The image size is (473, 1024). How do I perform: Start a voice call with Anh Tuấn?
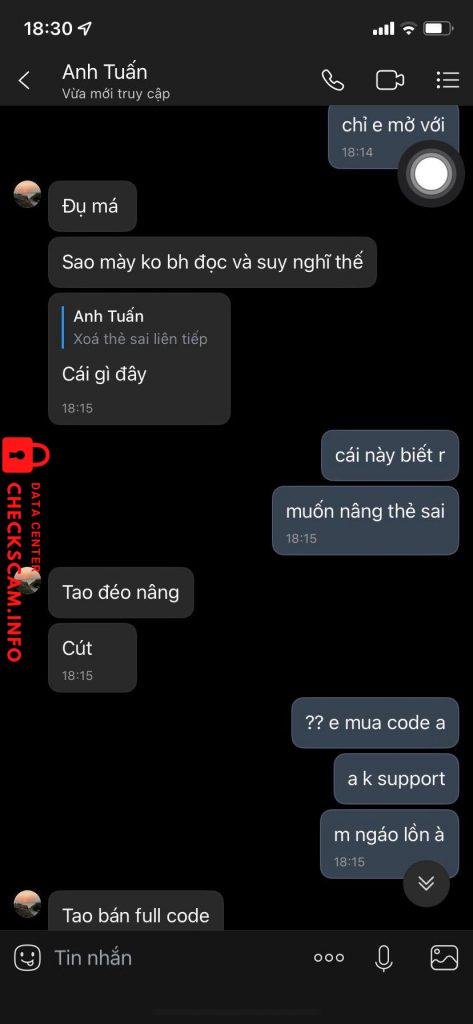coord(333,80)
